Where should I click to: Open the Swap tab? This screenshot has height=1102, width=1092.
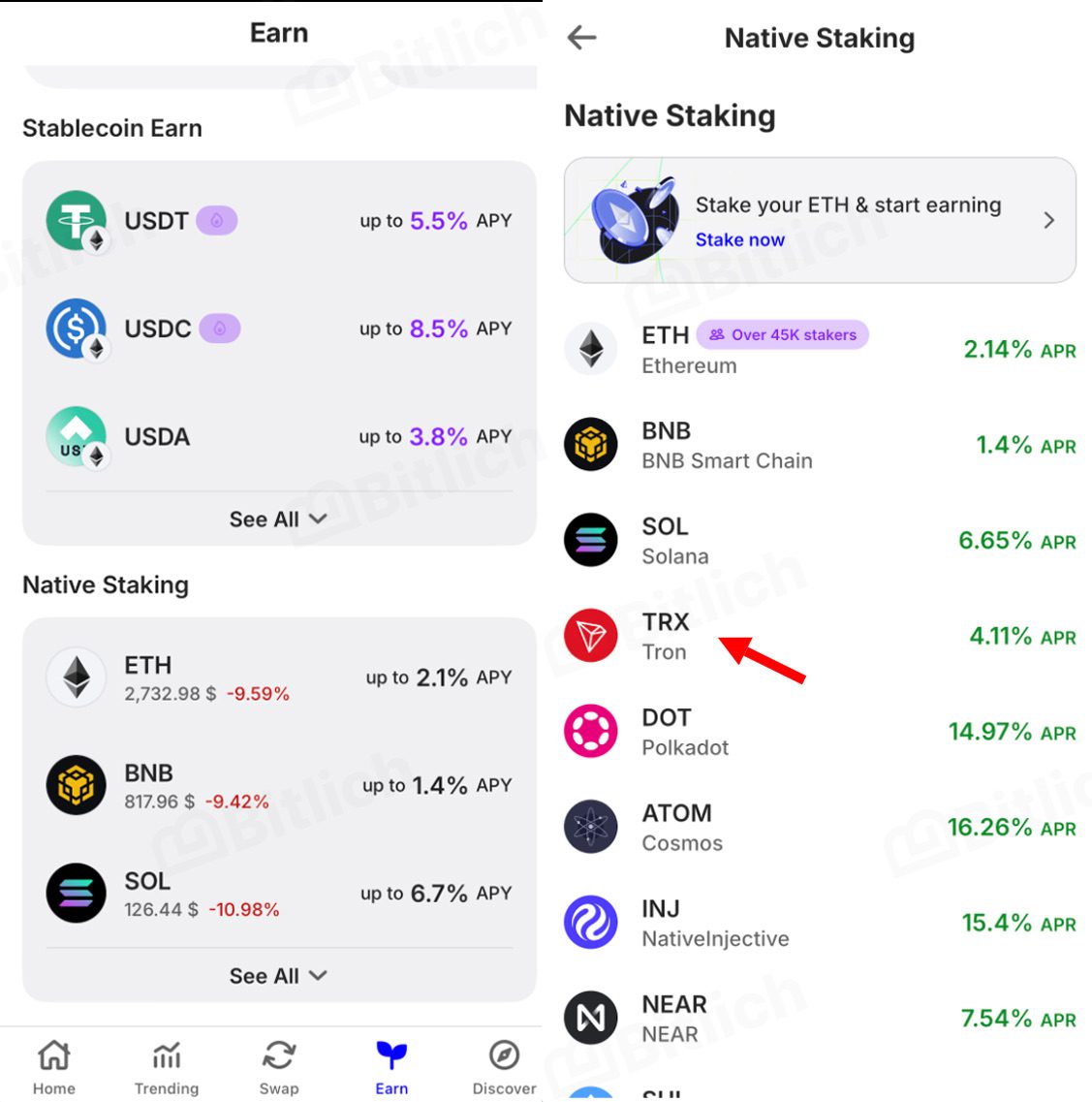point(279,1067)
